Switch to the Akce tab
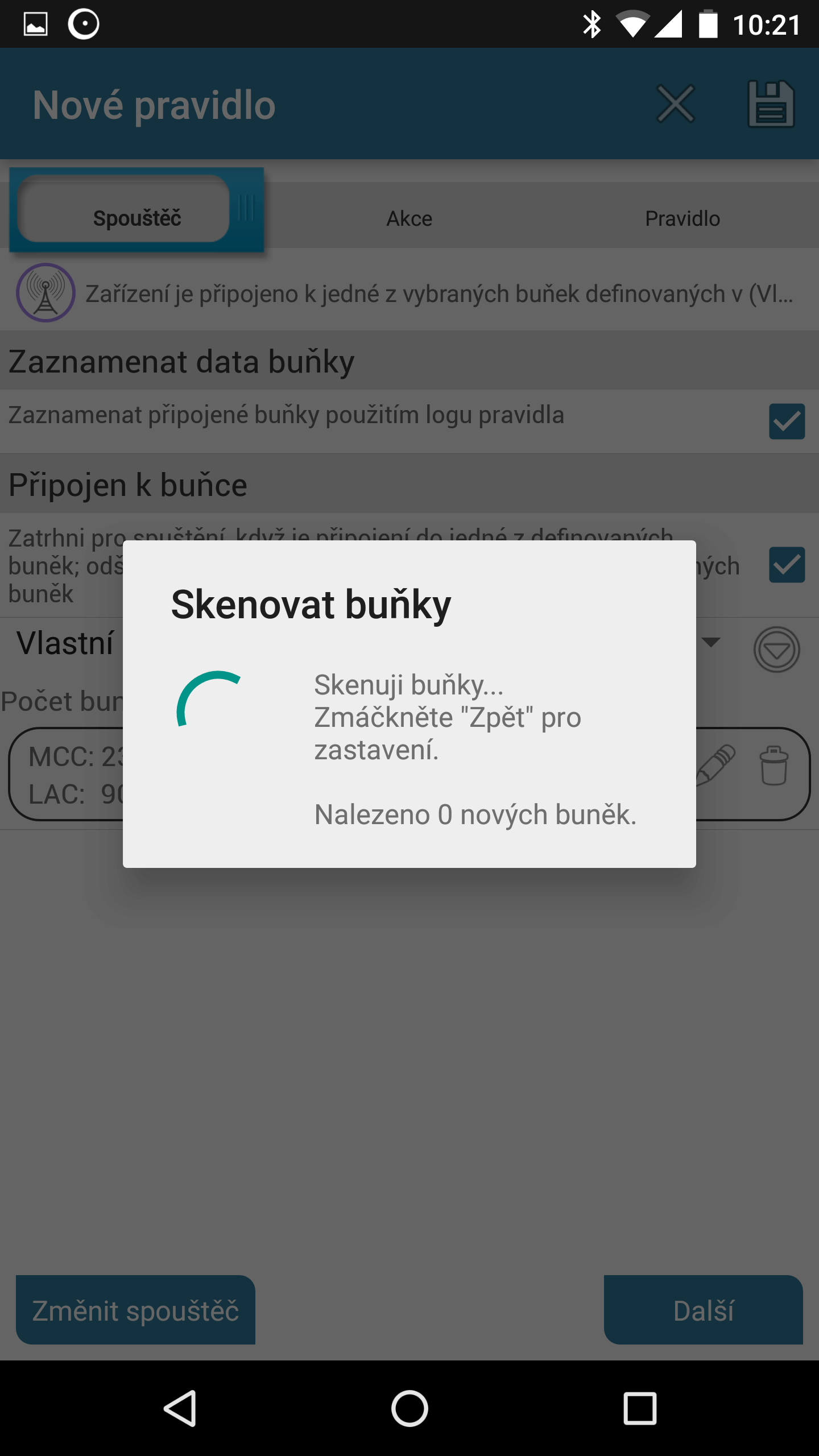819x1456 pixels. tap(409, 218)
